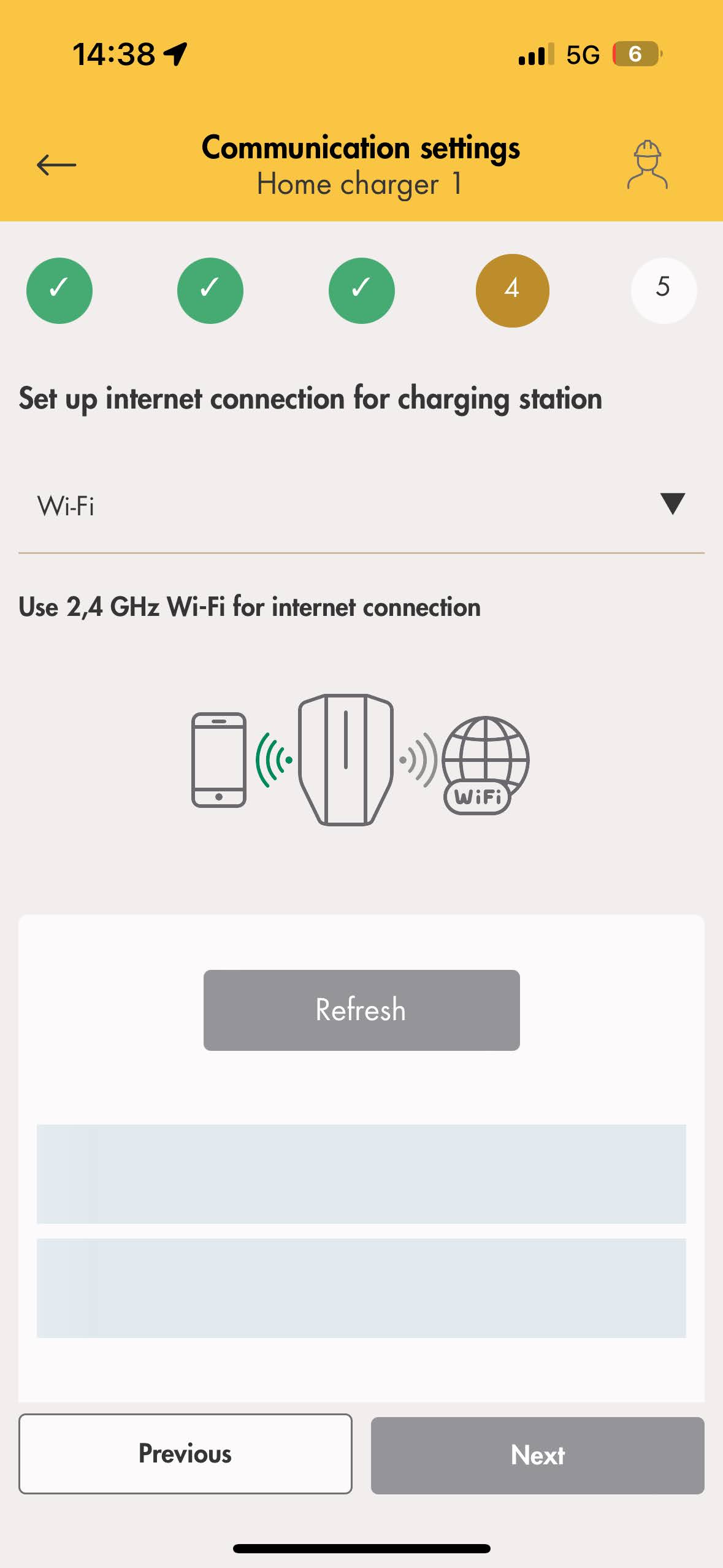
Task: Go back using the header arrow
Action: [56, 165]
